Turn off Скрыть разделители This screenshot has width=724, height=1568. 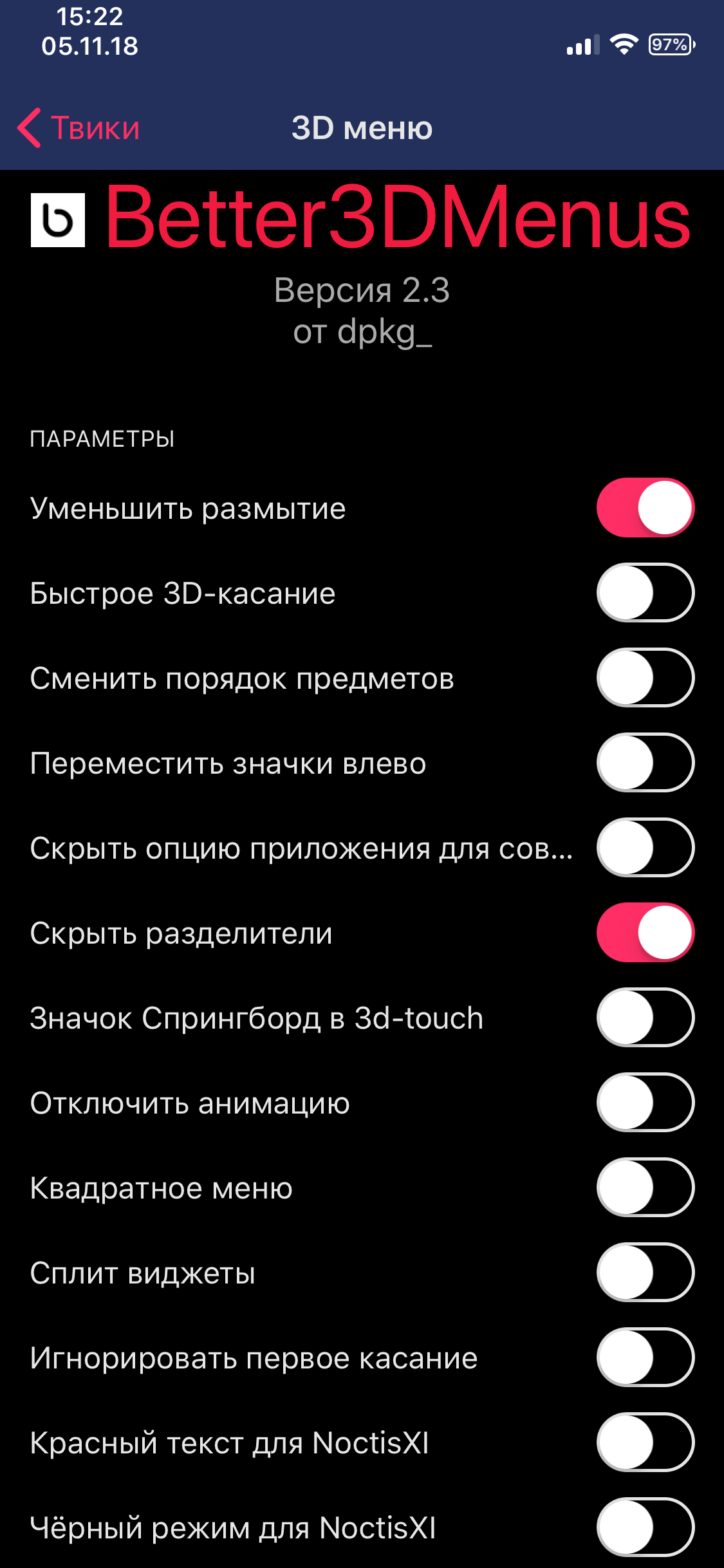[645, 933]
